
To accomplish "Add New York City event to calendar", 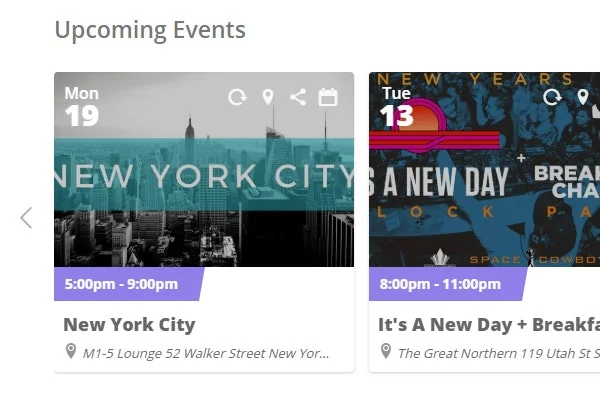I will (x=327, y=97).
